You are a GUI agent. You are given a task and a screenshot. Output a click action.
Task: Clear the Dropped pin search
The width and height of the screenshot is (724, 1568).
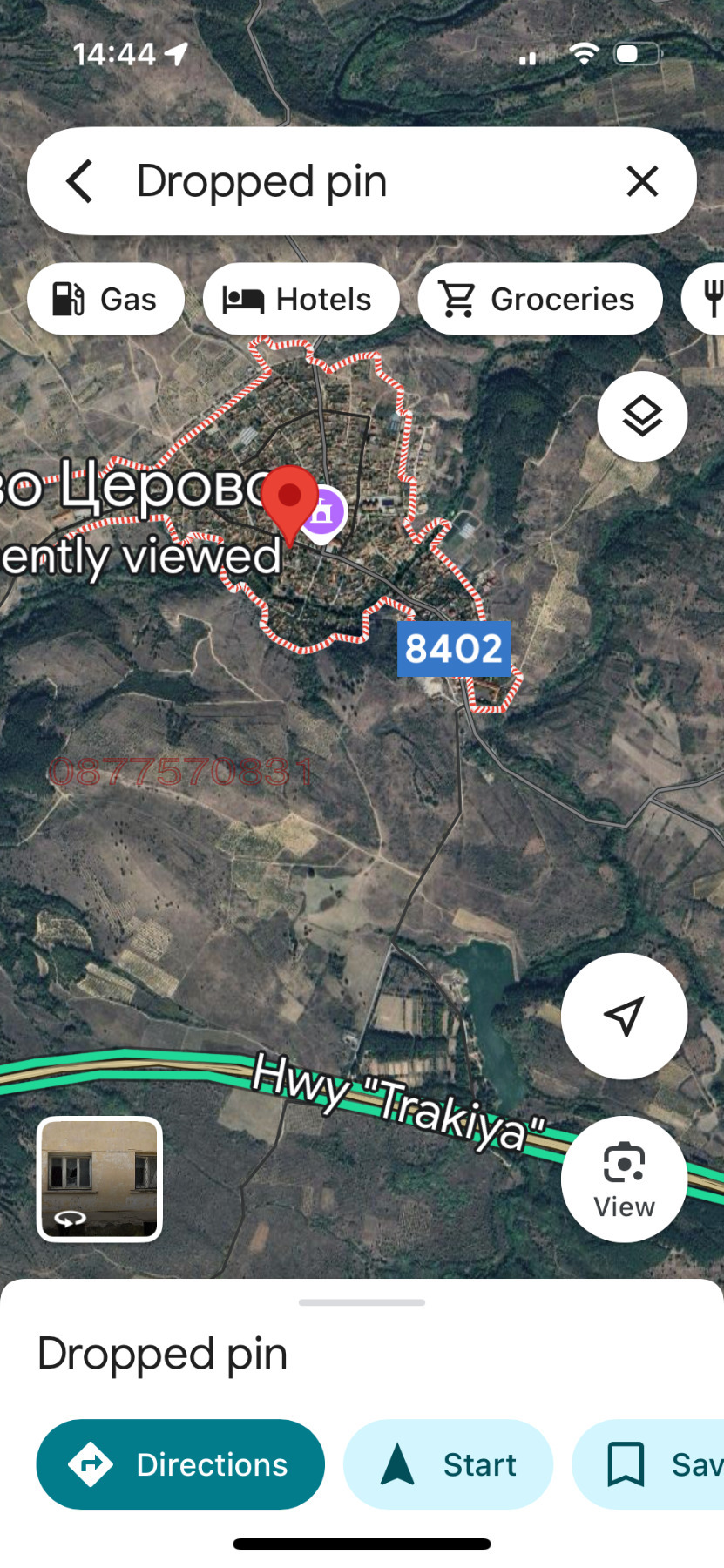[642, 181]
